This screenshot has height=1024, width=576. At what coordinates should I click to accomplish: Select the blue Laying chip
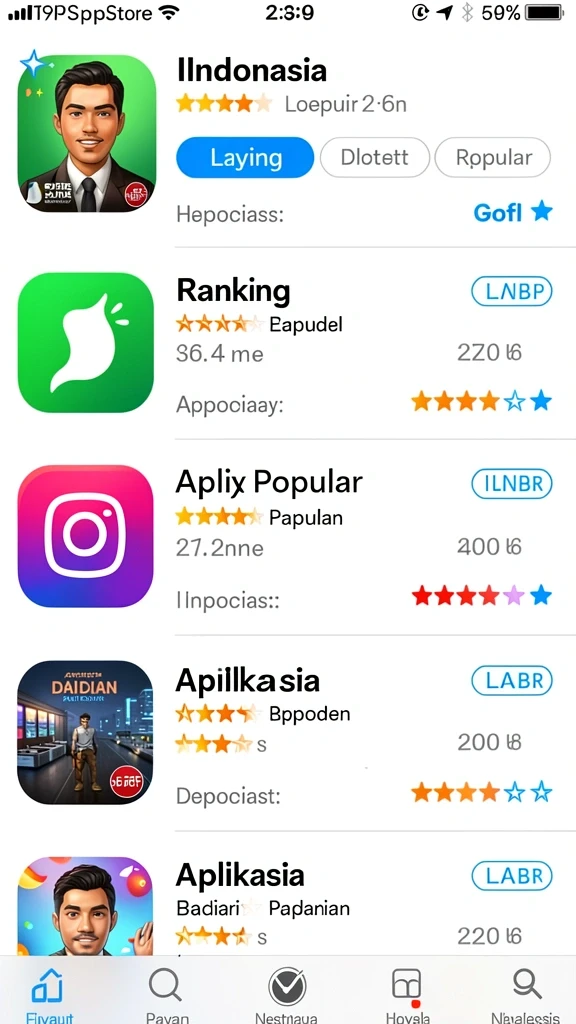(245, 157)
